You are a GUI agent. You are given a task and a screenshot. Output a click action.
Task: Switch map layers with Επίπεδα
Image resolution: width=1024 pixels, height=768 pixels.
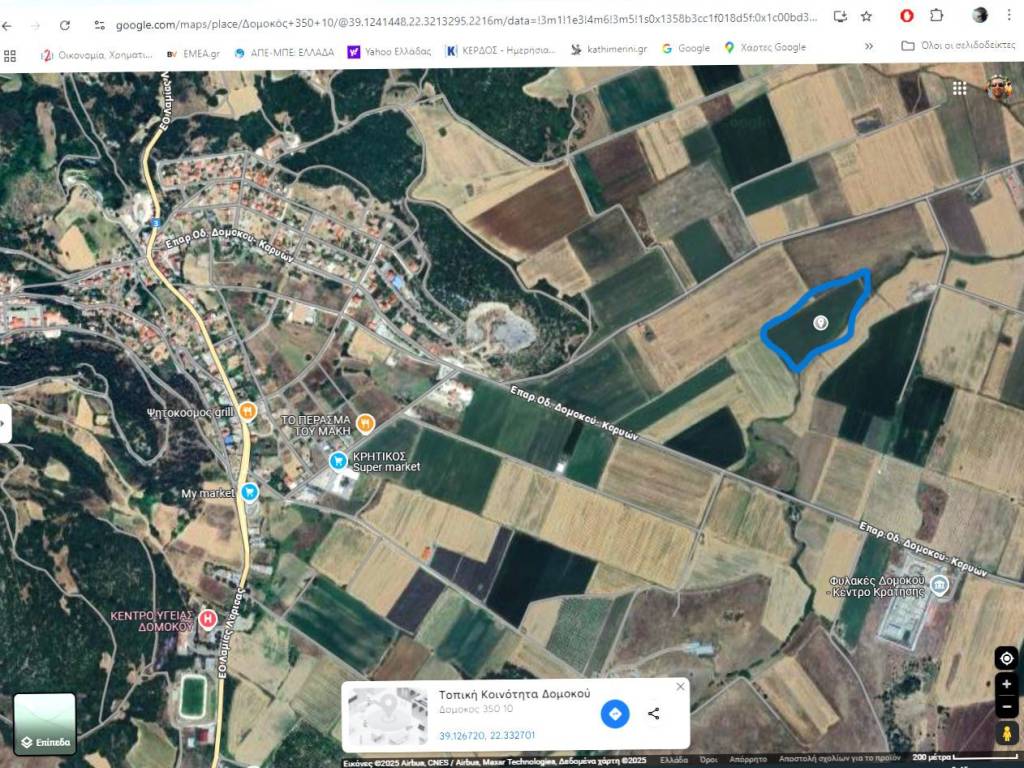tap(45, 724)
